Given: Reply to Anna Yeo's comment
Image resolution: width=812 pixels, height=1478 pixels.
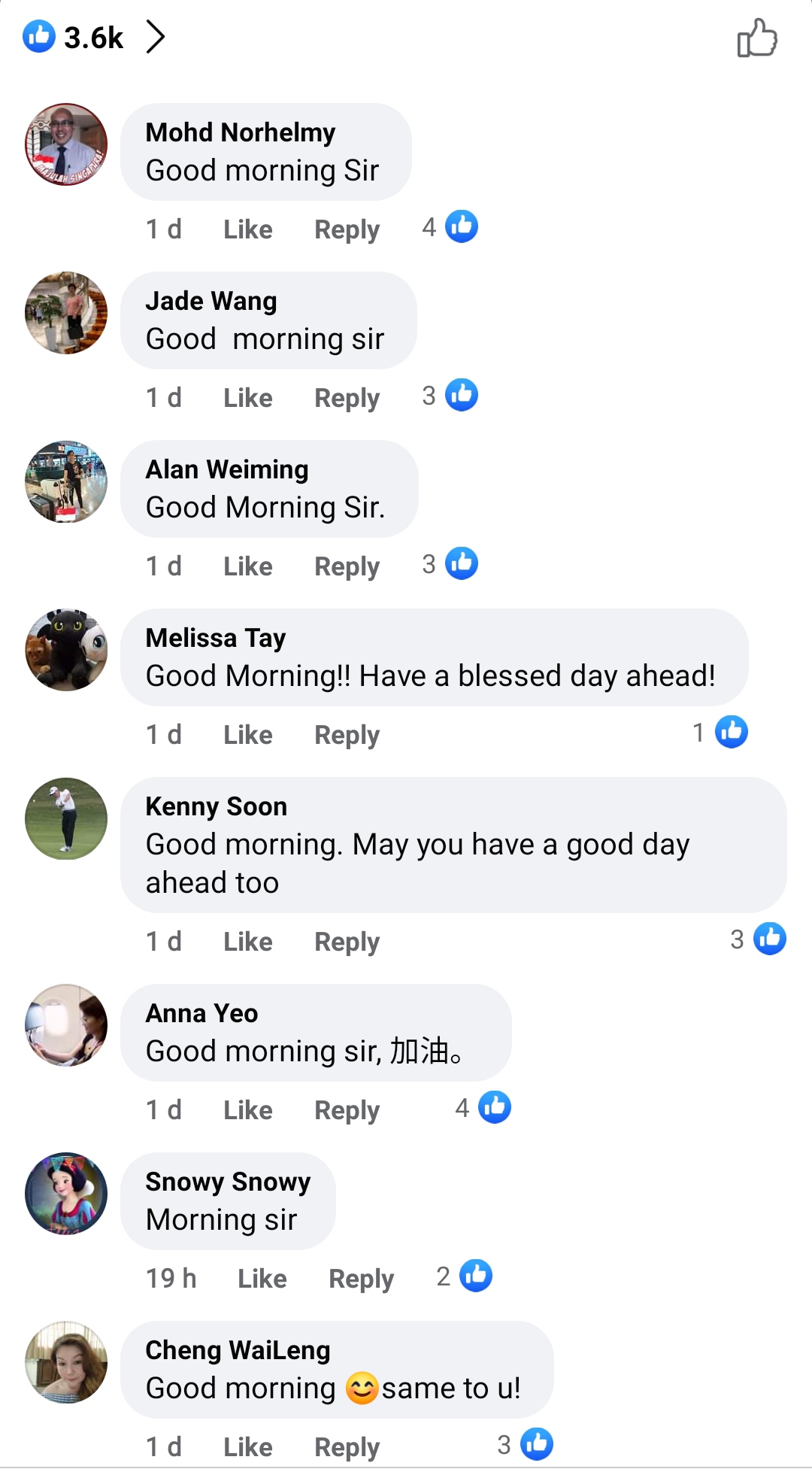Looking at the screenshot, I should click(x=347, y=1110).
